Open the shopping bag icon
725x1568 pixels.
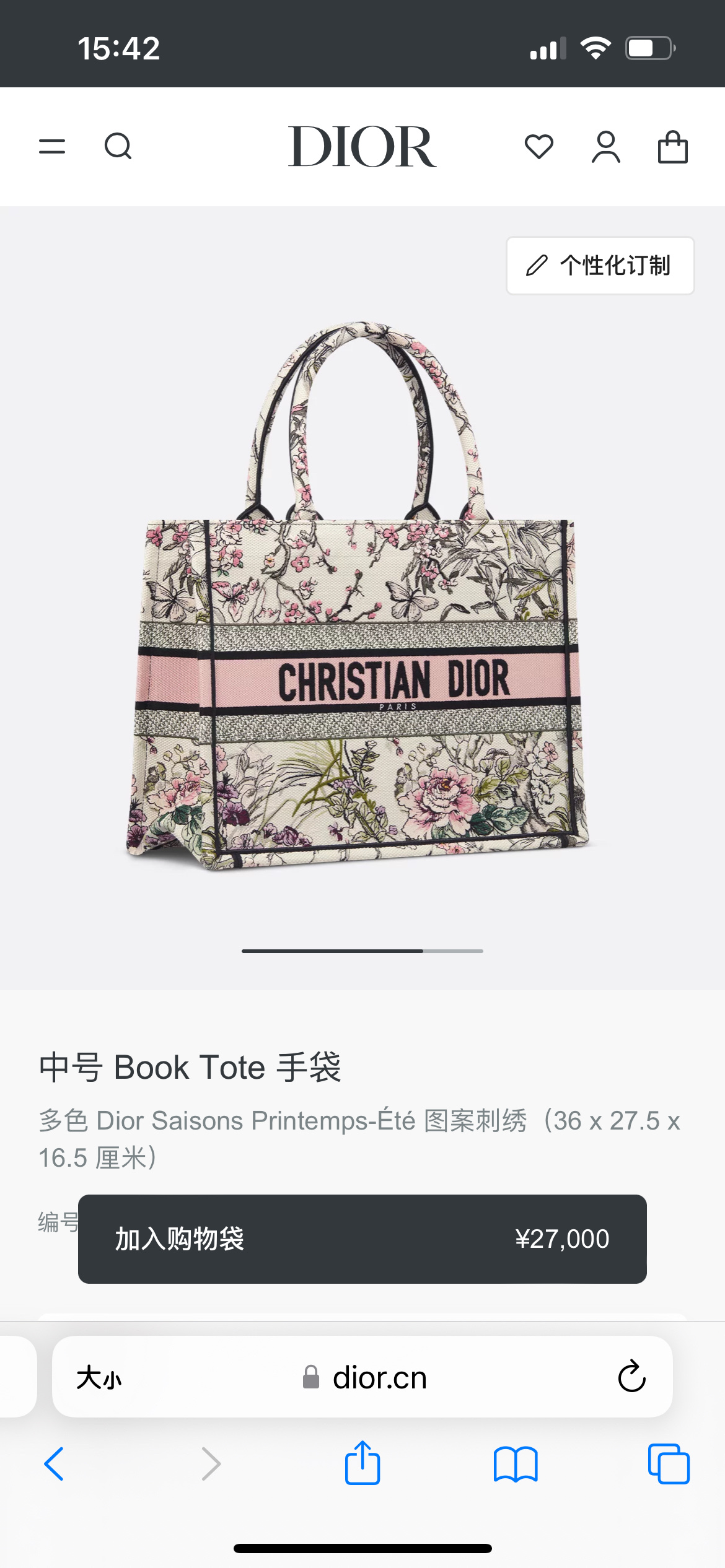coord(672,147)
